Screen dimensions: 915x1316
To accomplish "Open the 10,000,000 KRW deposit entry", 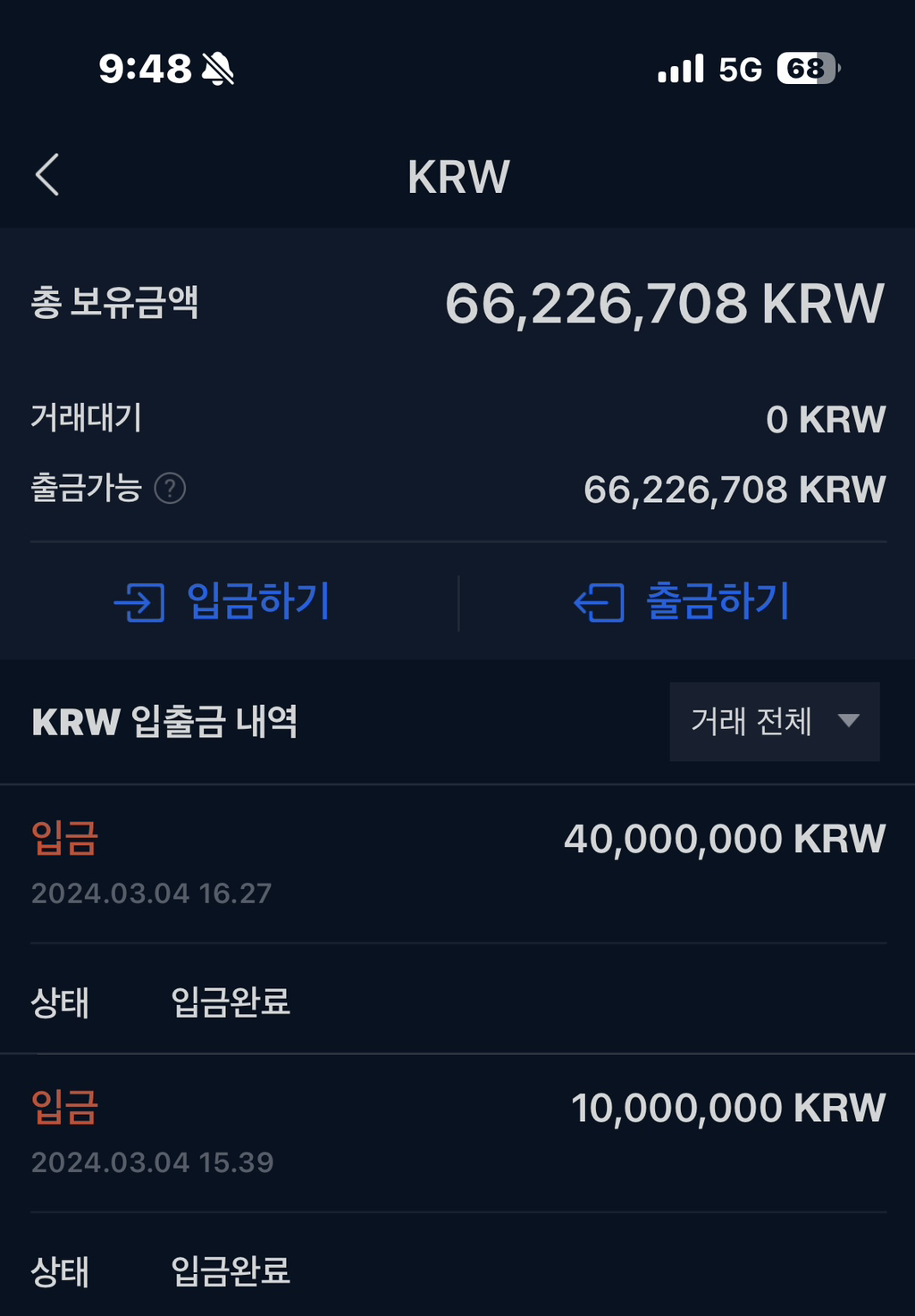I will [457, 1132].
